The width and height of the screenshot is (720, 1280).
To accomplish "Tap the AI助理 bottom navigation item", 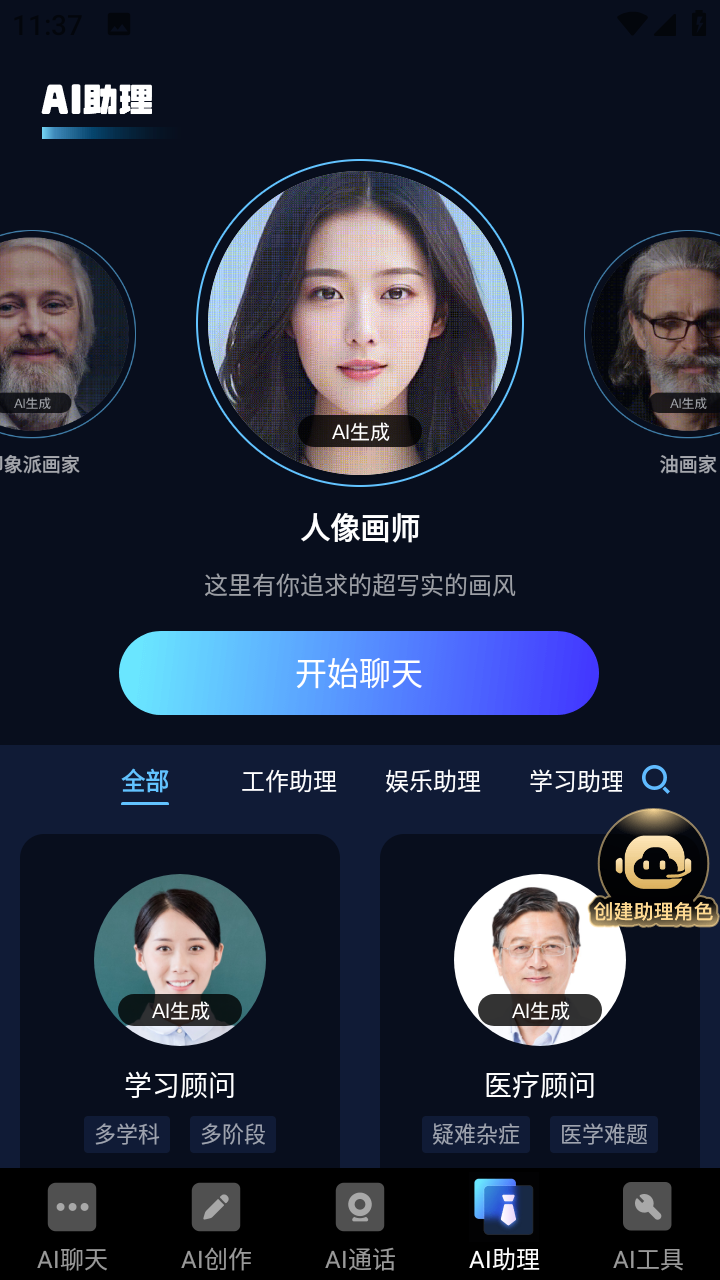I will (504, 1225).
